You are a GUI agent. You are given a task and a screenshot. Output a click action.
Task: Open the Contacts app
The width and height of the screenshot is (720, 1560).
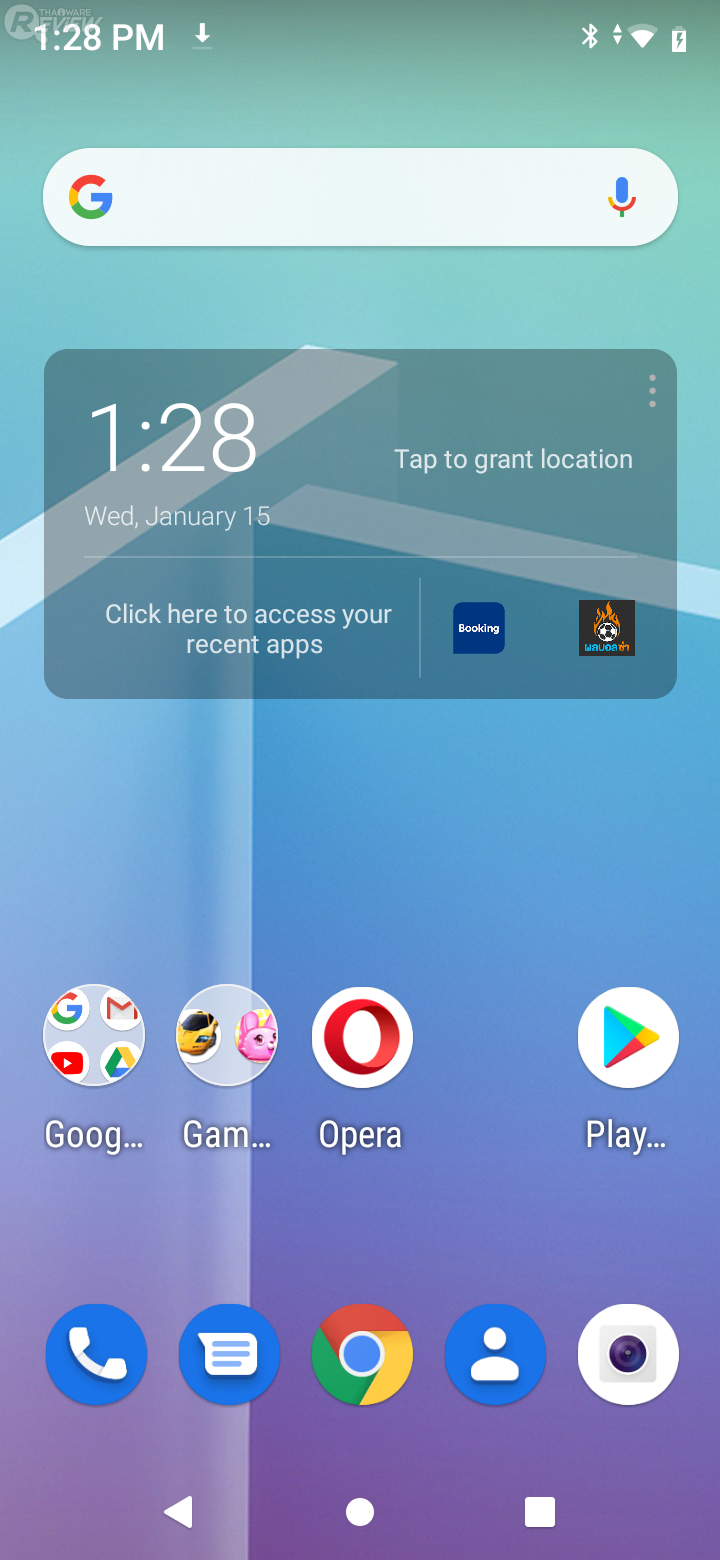[x=495, y=1354]
